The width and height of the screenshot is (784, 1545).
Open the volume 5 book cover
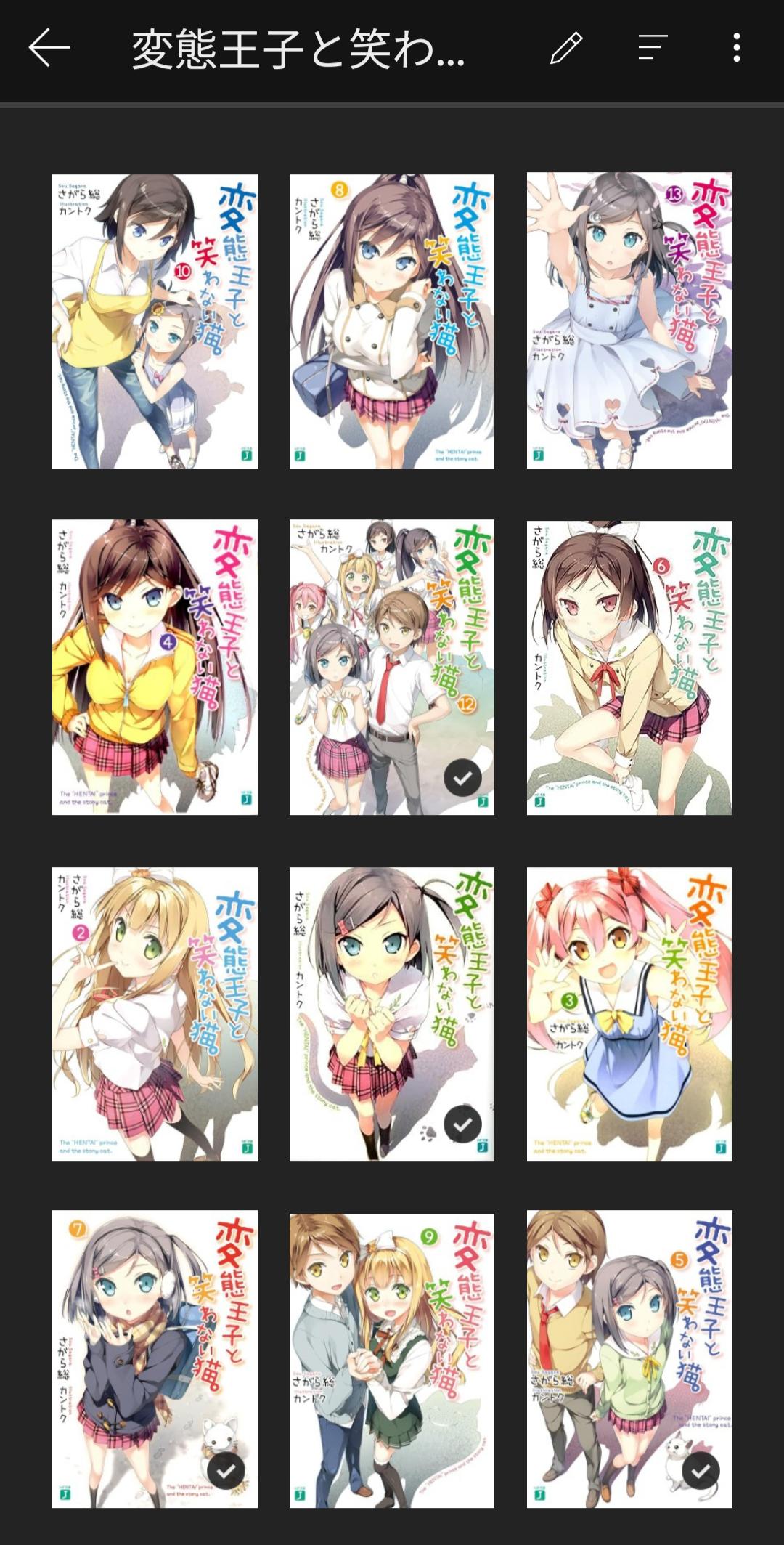pos(629,1358)
